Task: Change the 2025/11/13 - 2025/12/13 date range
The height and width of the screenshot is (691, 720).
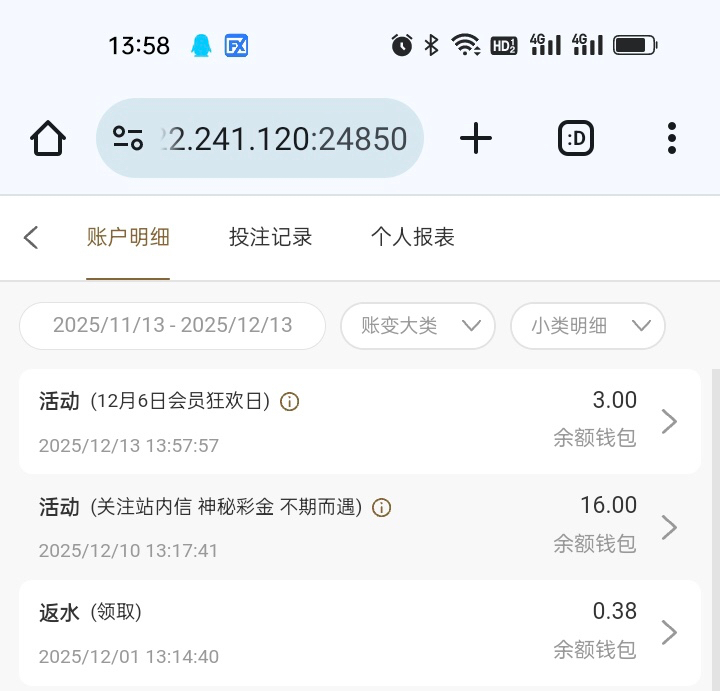Action: click(172, 326)
